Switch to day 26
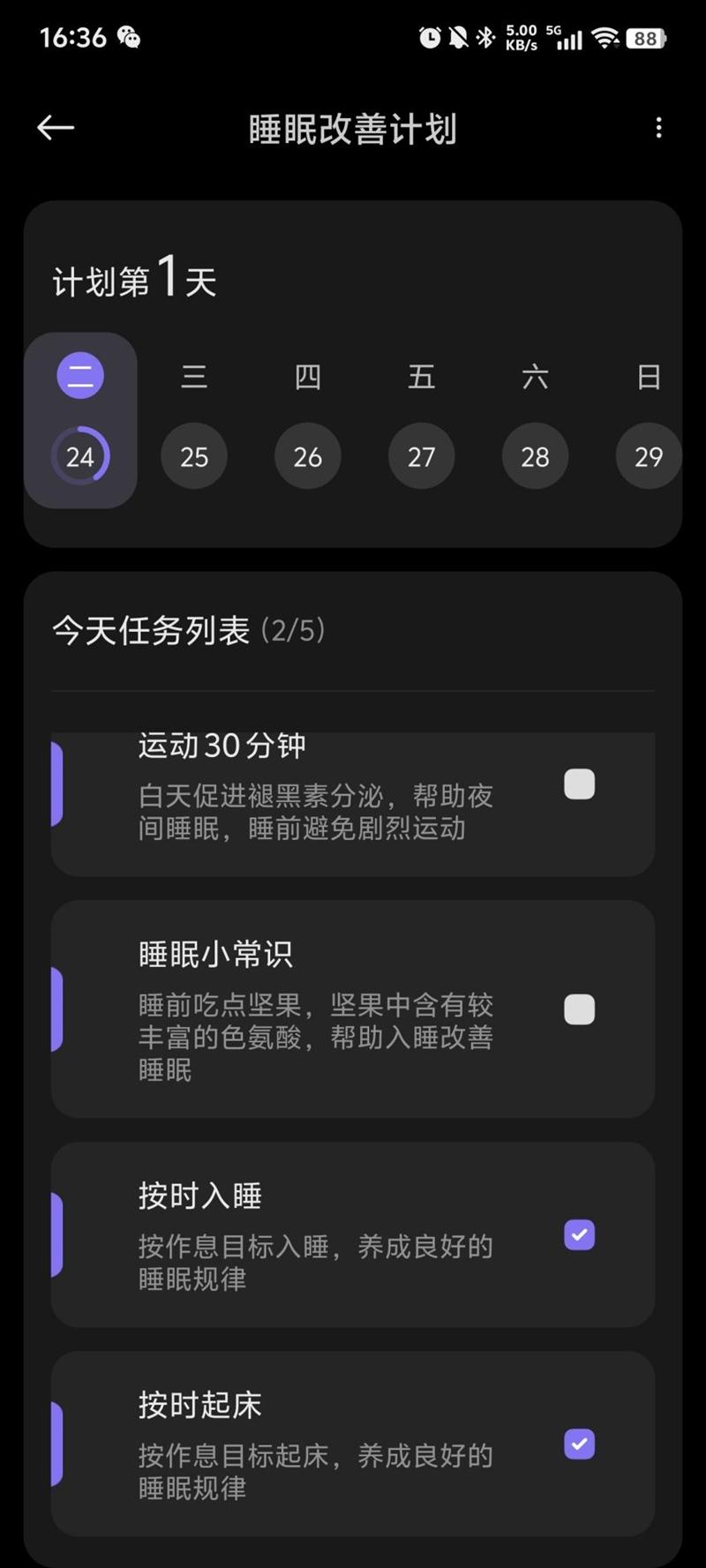 (307, 456)
